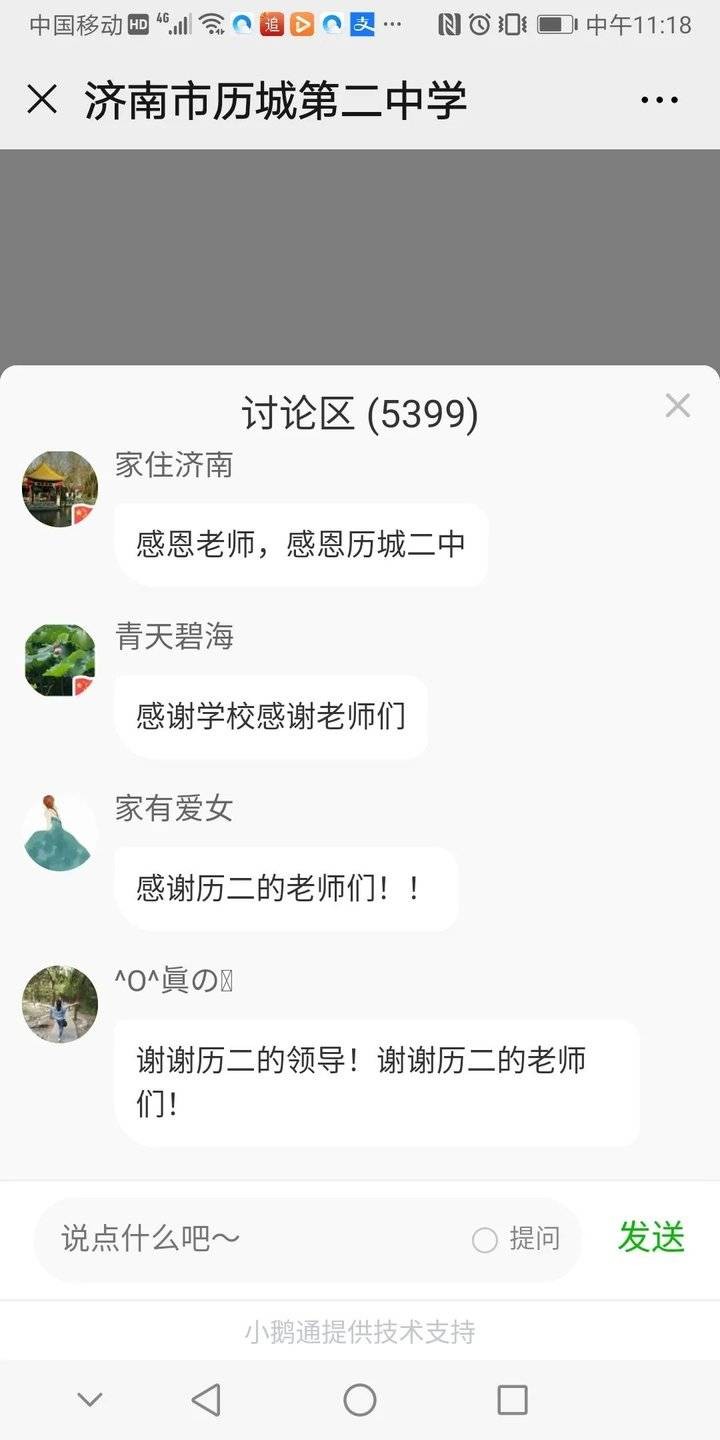
Task: Open 青天碧海's avatar
Action: (x=60, y=661)
